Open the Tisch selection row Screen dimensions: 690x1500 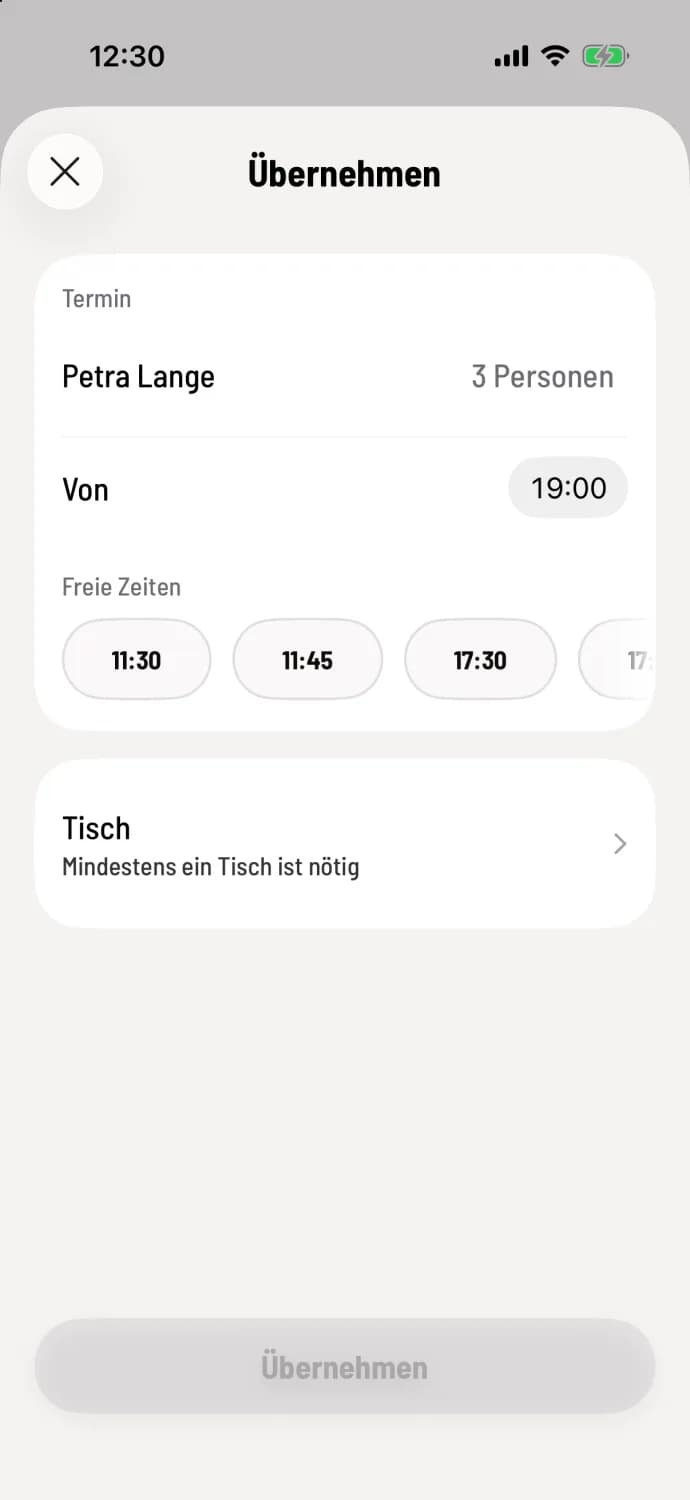coord(345,844)
